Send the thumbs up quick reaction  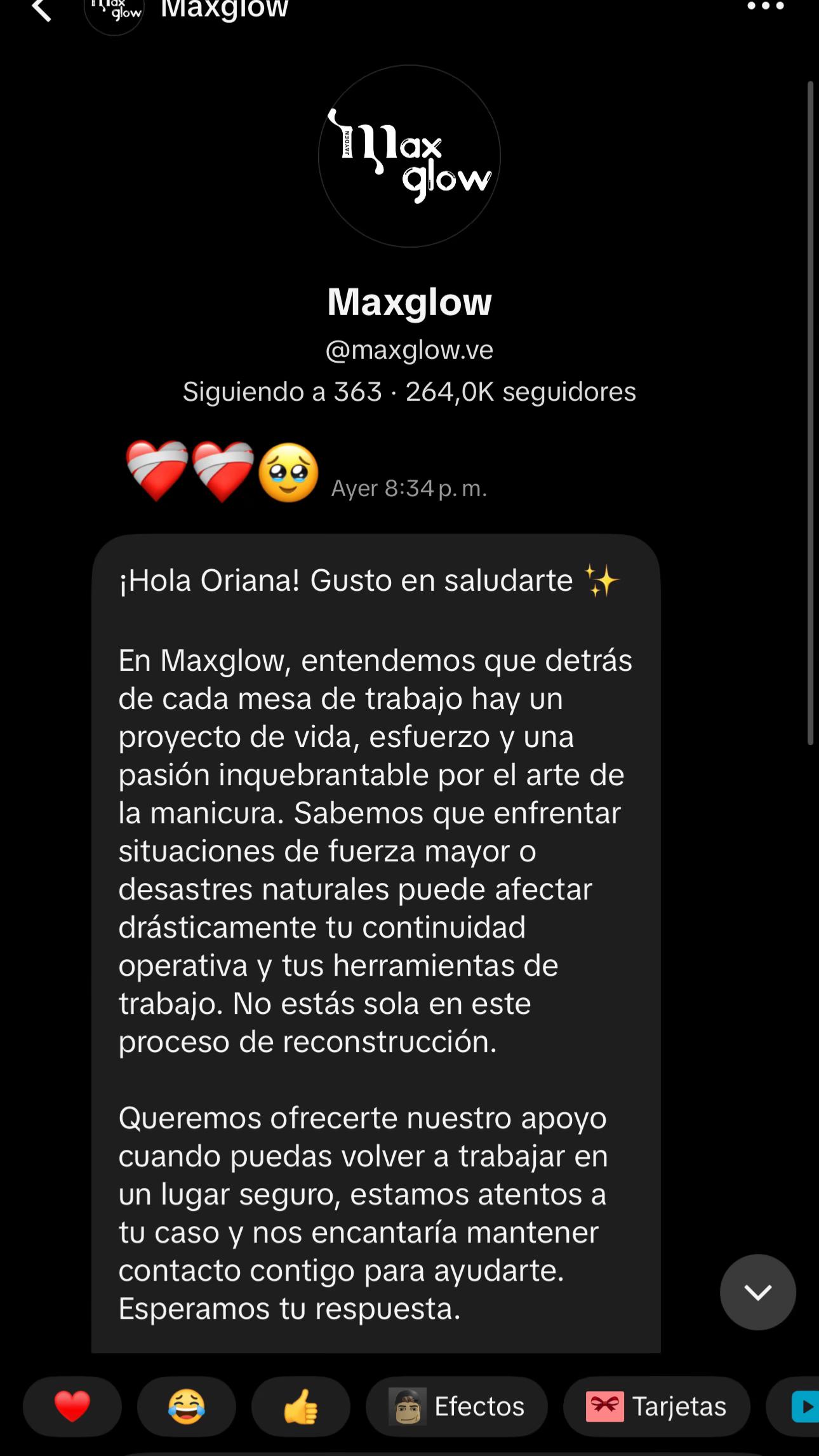pos(301,1406)
